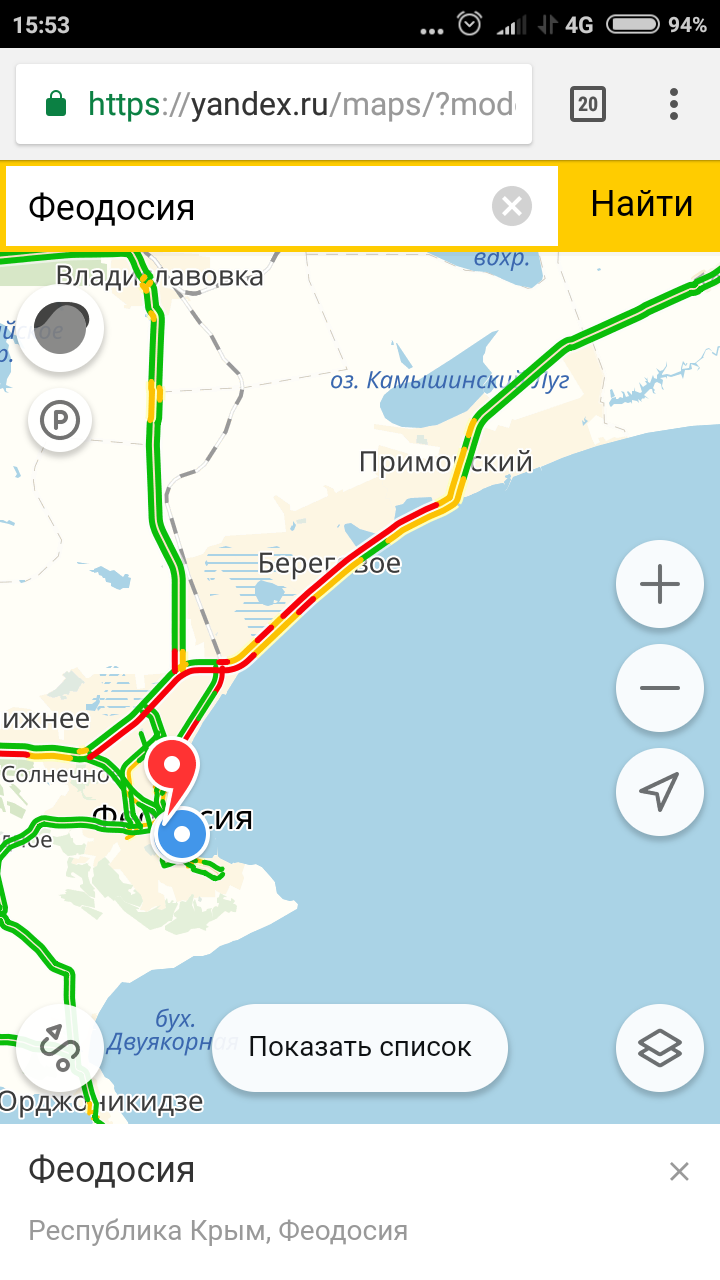The width and height of the screenshot is (720, 1280).
Task: Tap the red Феодосия map pin
Action: (x=172, y=766)
